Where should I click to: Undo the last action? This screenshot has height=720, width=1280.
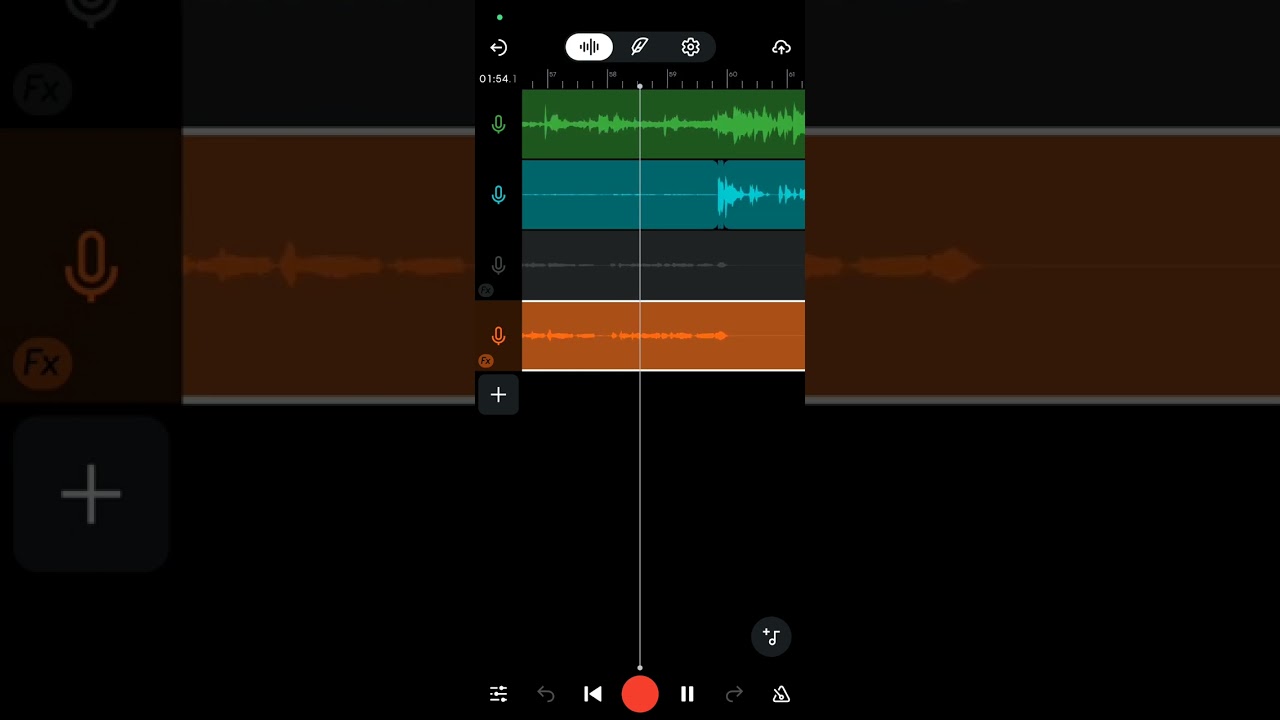[x=546, y=694]
